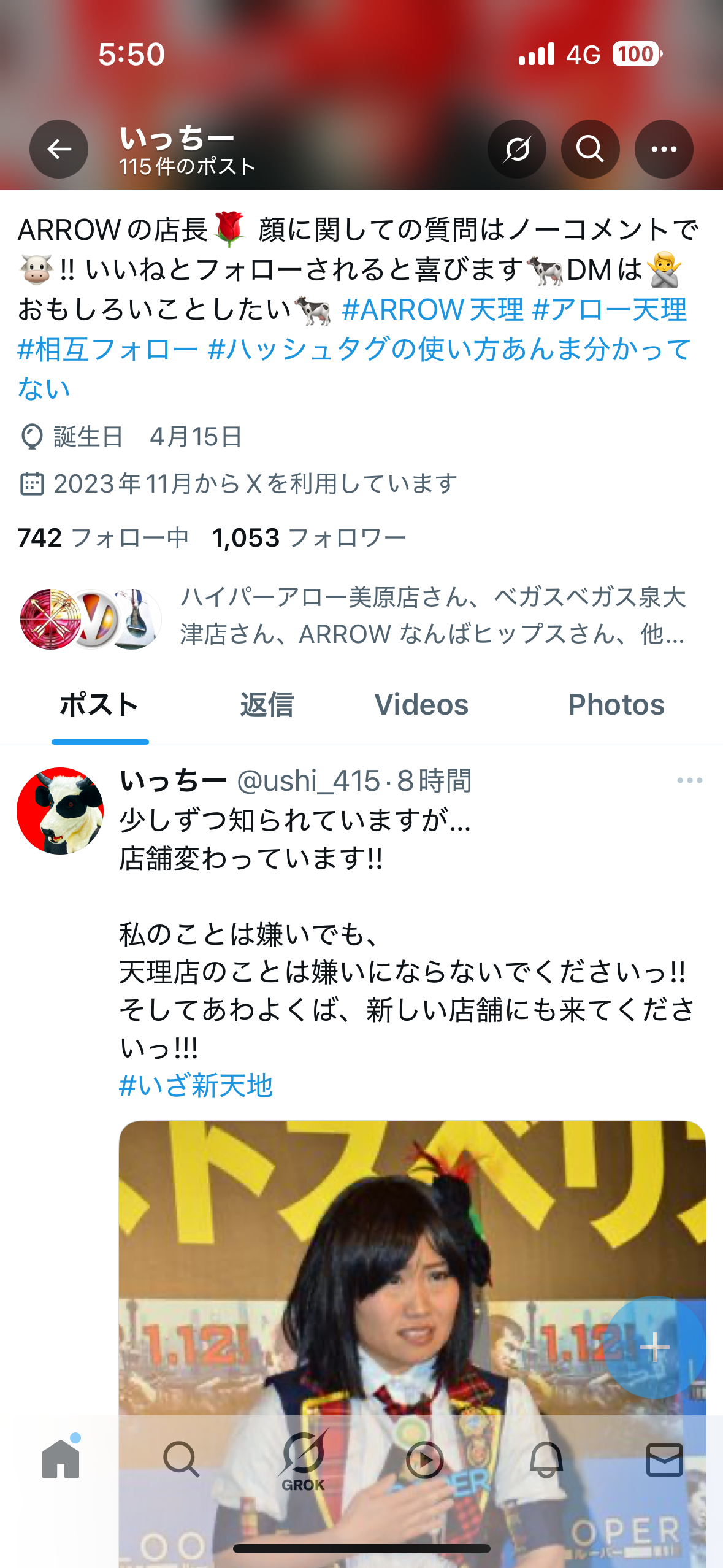723x1568 pixels.
Task: View the 742 フォロー中 list
Action: coord(102,538)
